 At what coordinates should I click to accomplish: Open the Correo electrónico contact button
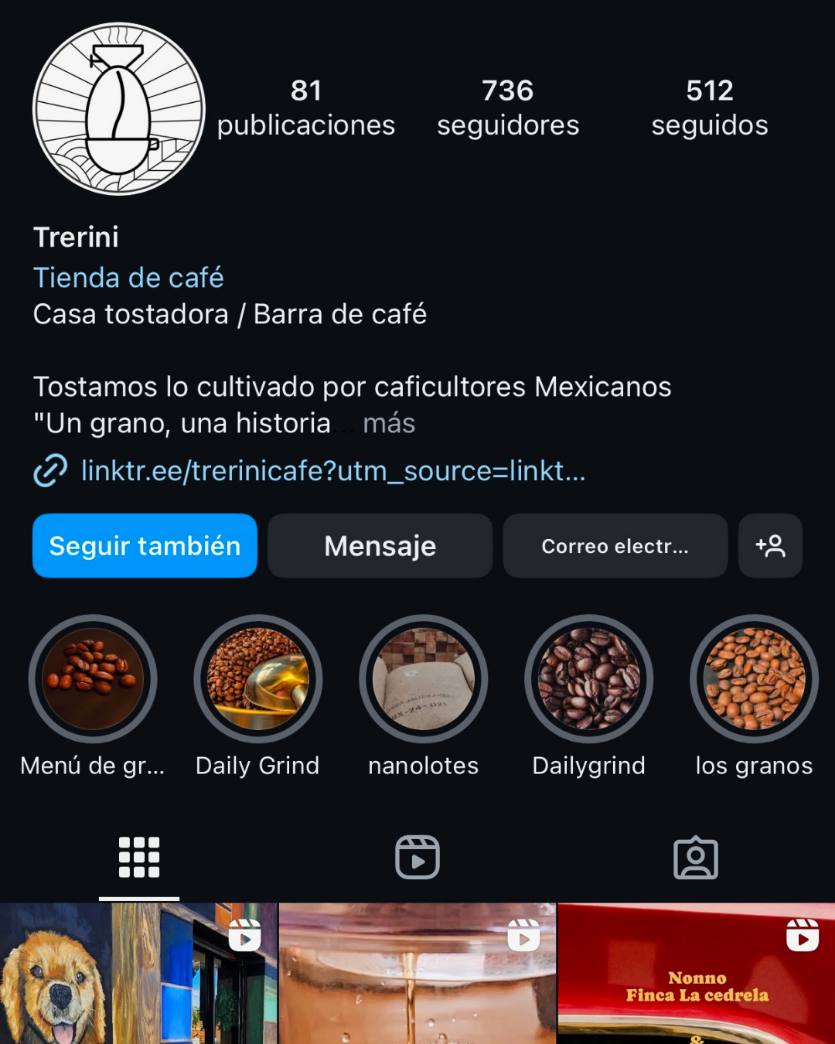[614, 546]
